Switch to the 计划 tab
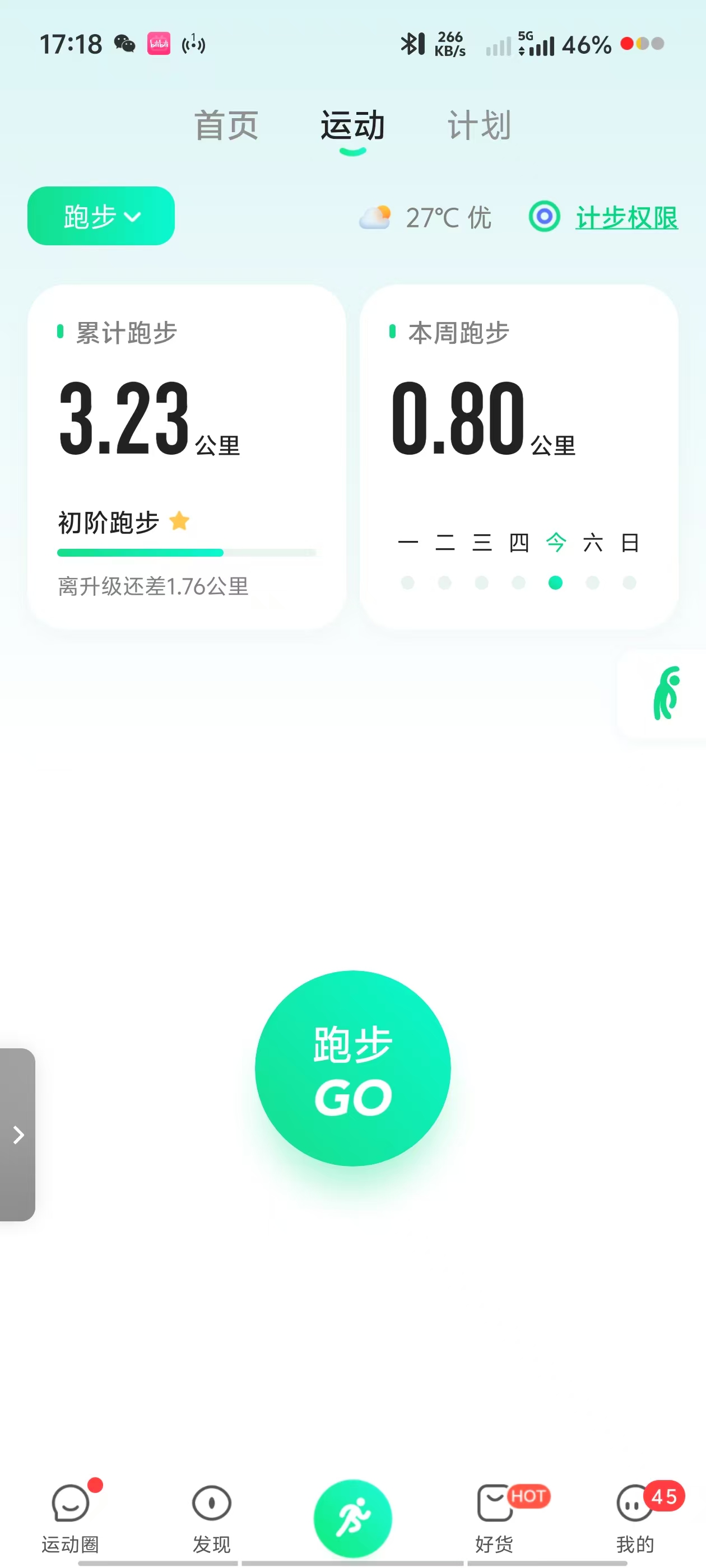This screenshot has width=706, height=1568. pos(479,126)
